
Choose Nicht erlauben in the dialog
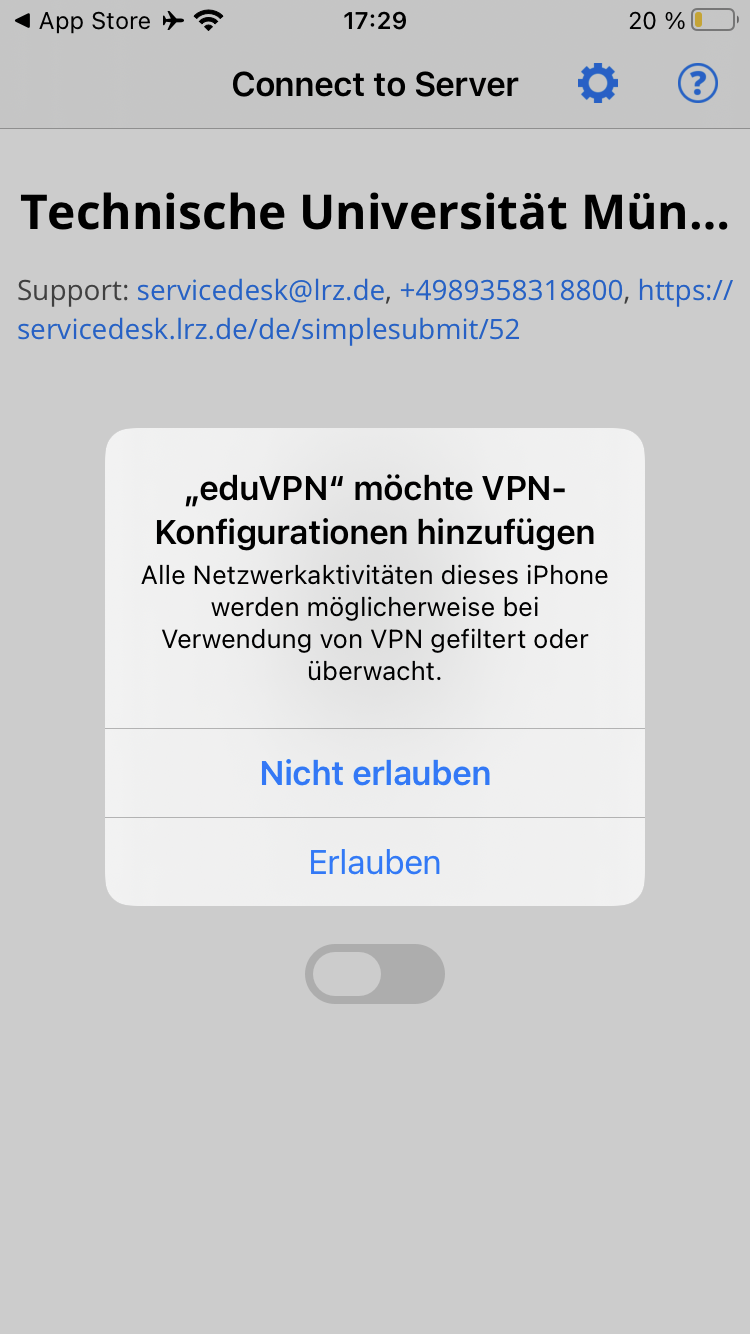click(375, 773)
